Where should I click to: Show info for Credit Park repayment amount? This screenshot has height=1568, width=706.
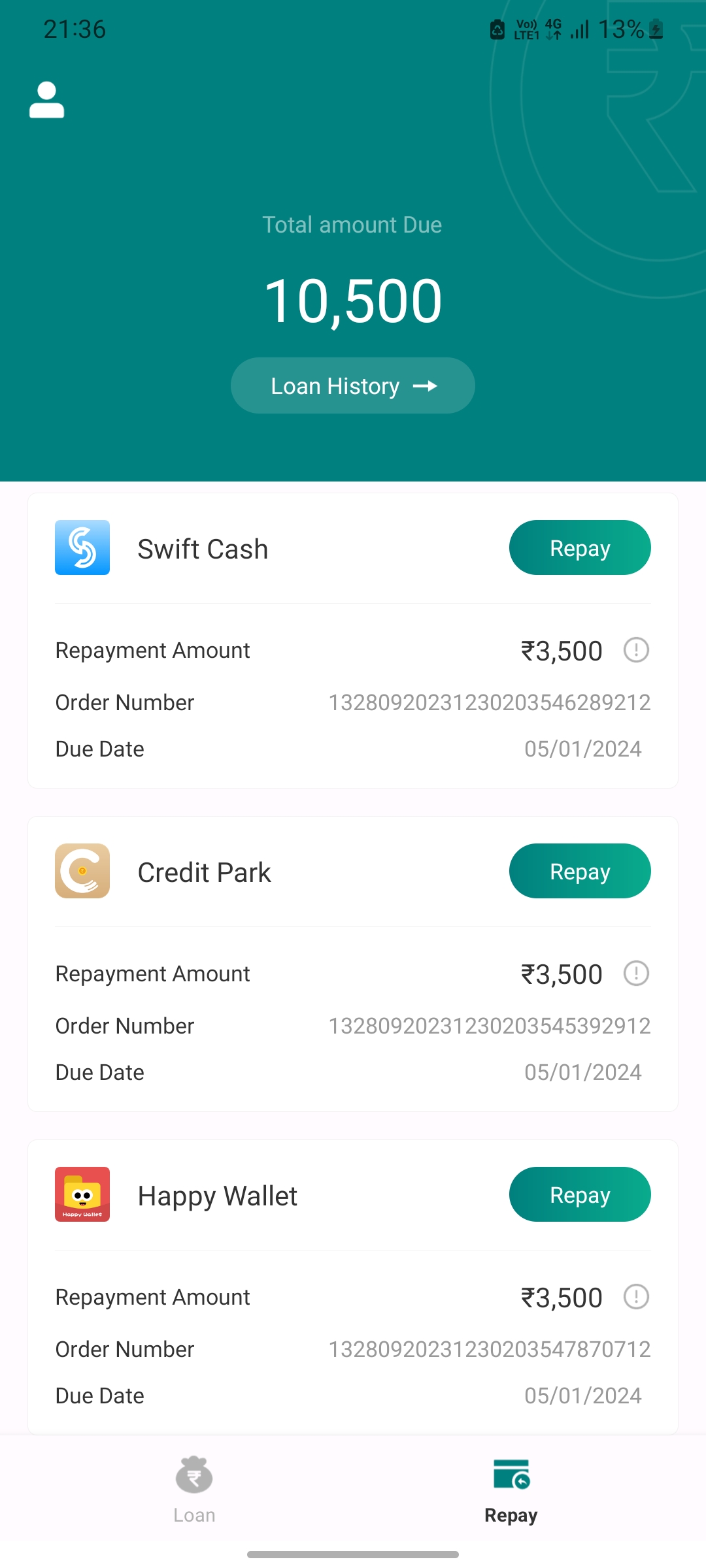pyautogui.click(x=636, y=973)
